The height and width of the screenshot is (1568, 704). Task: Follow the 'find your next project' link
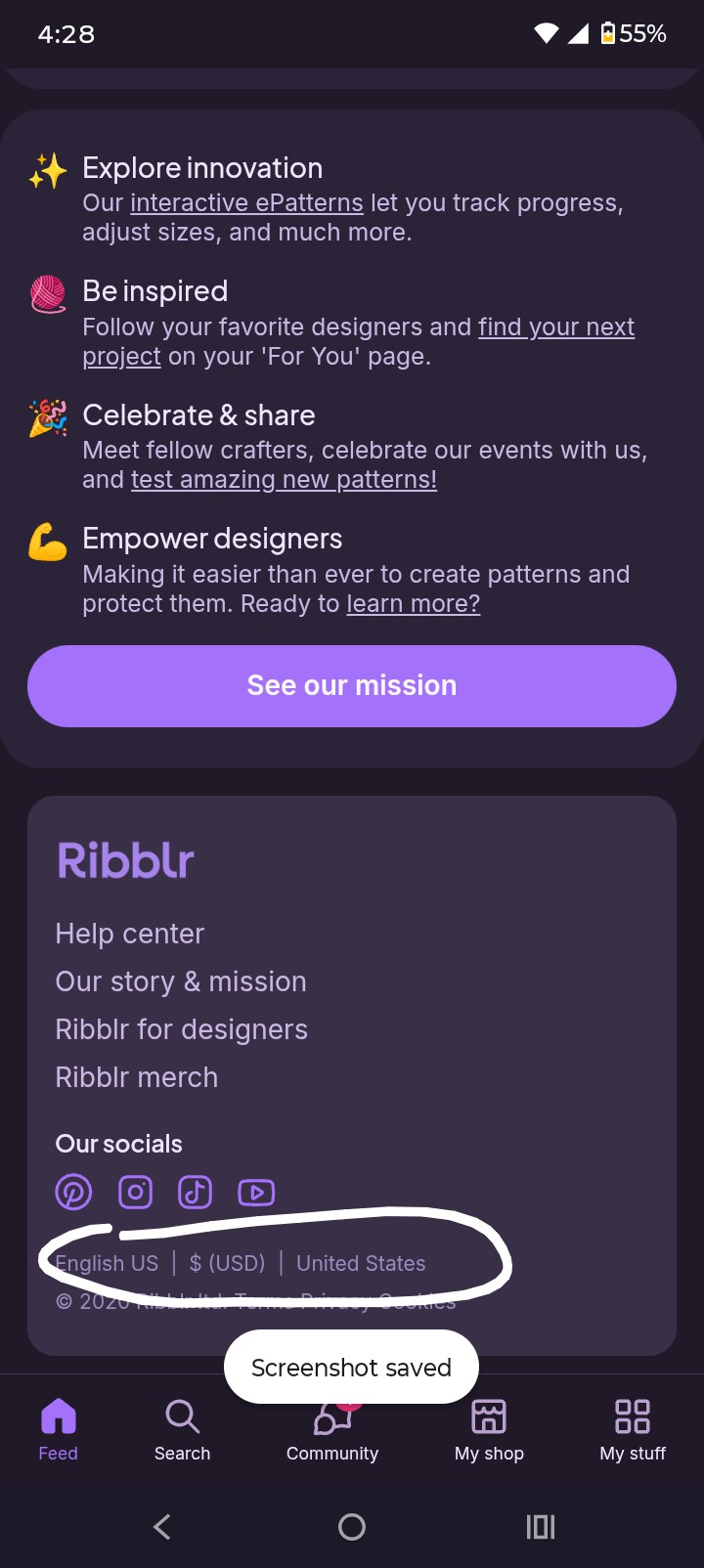point(555,327)
